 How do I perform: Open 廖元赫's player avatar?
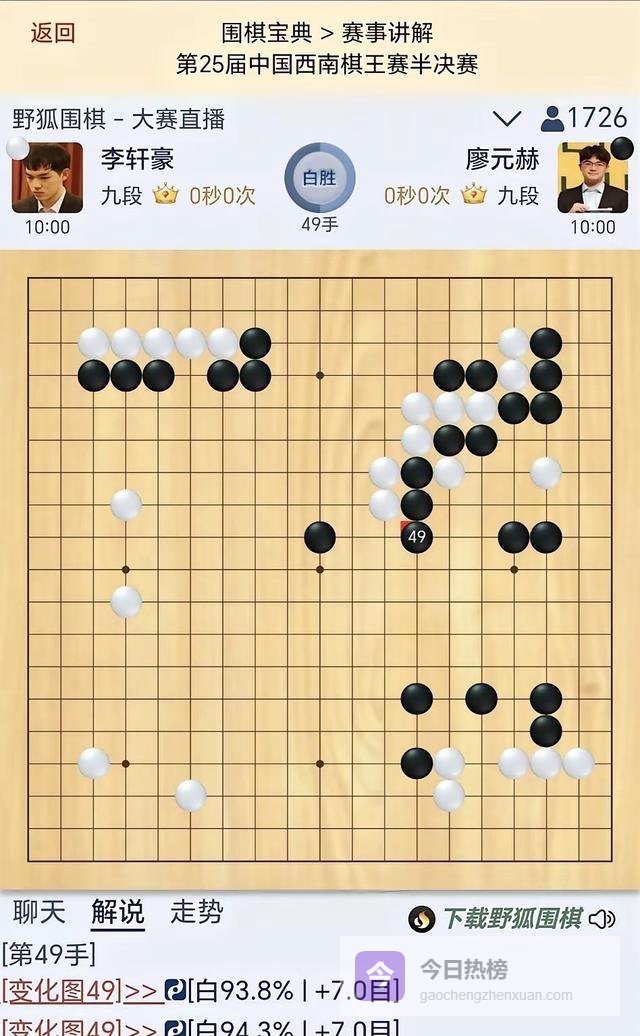592,178
